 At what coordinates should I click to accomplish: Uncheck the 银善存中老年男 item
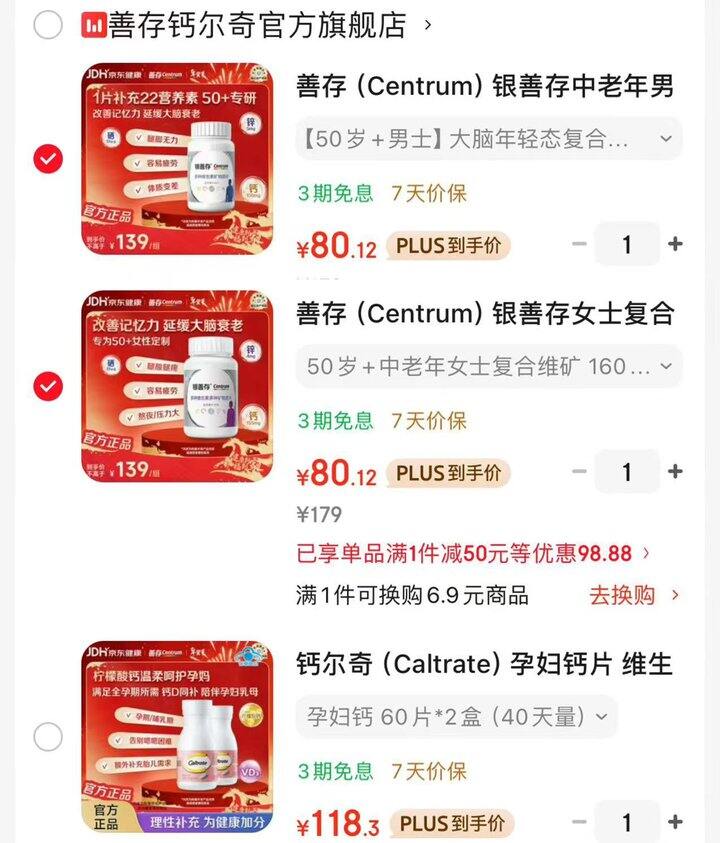coord(48,158)
